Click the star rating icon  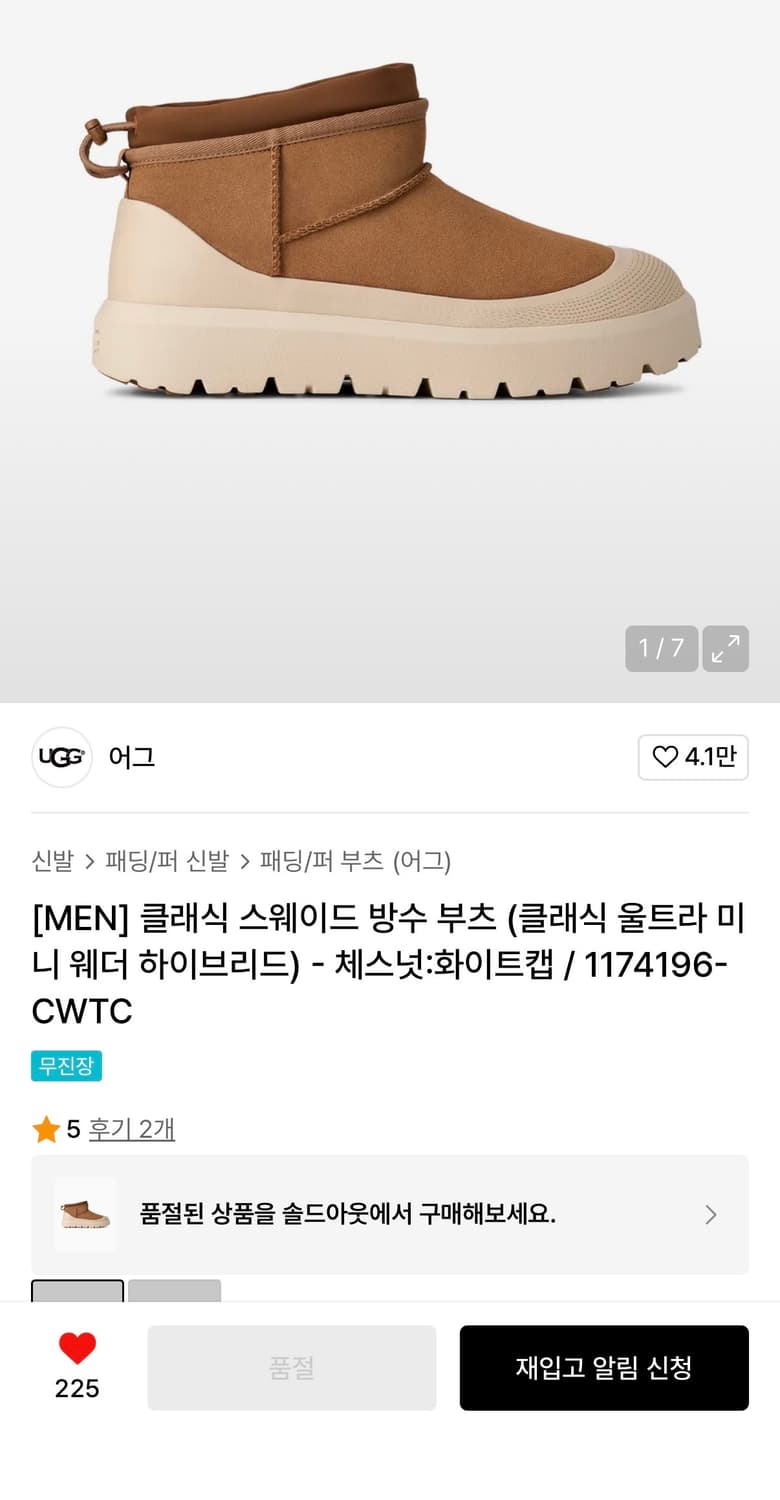44,1127
